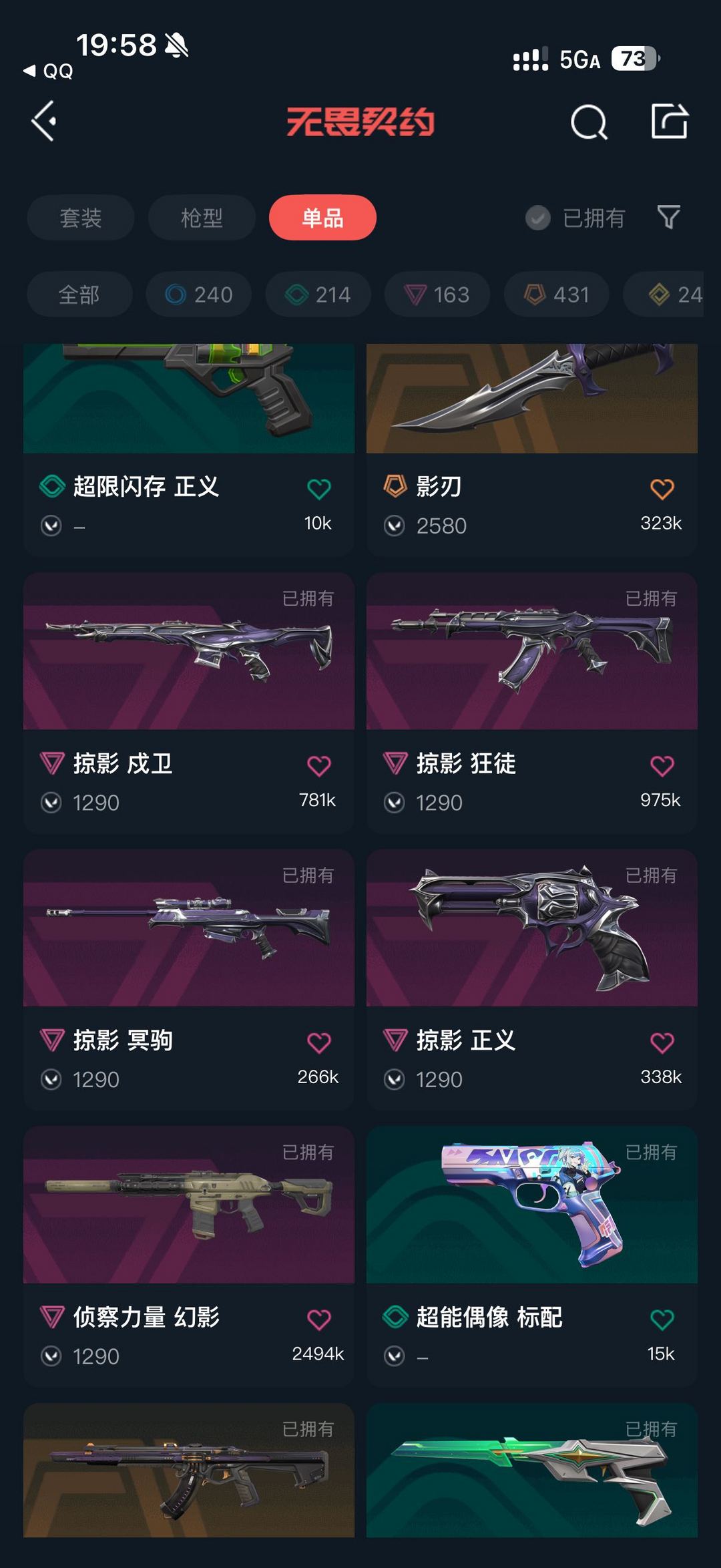Toggle the 已拥有 owned filter

point(575,218)
